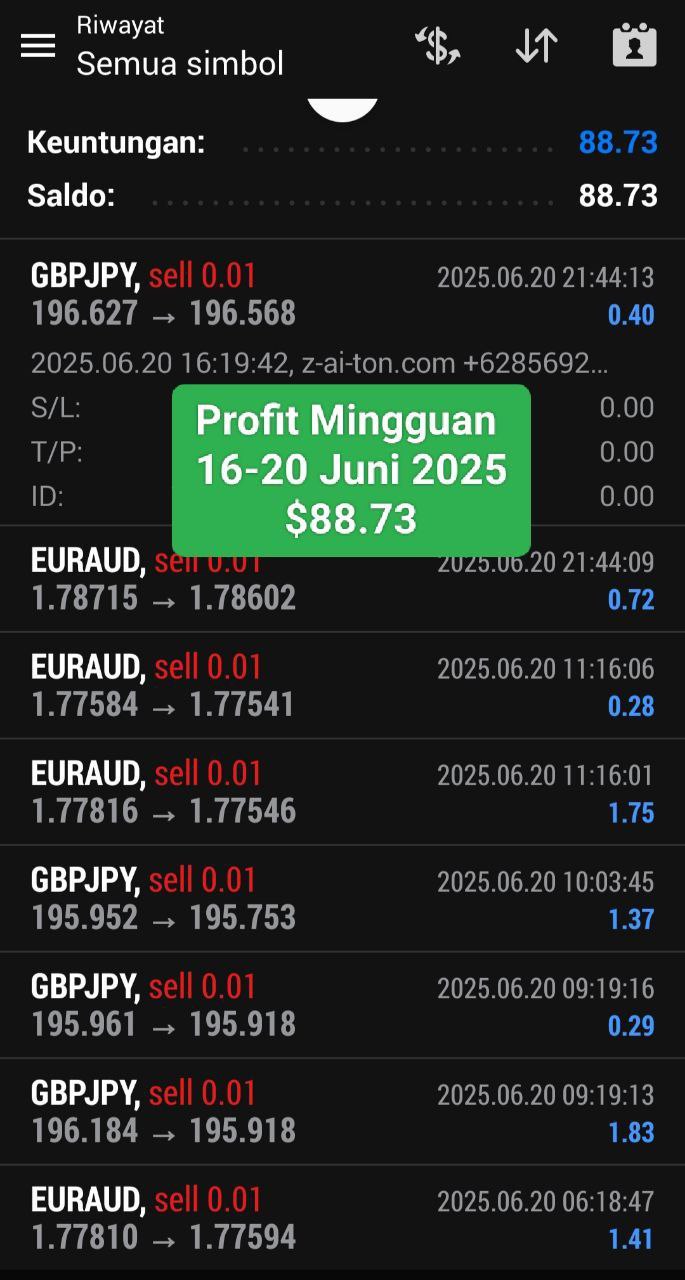
Task: Open the history date range picker
Action: pos(634,46)
